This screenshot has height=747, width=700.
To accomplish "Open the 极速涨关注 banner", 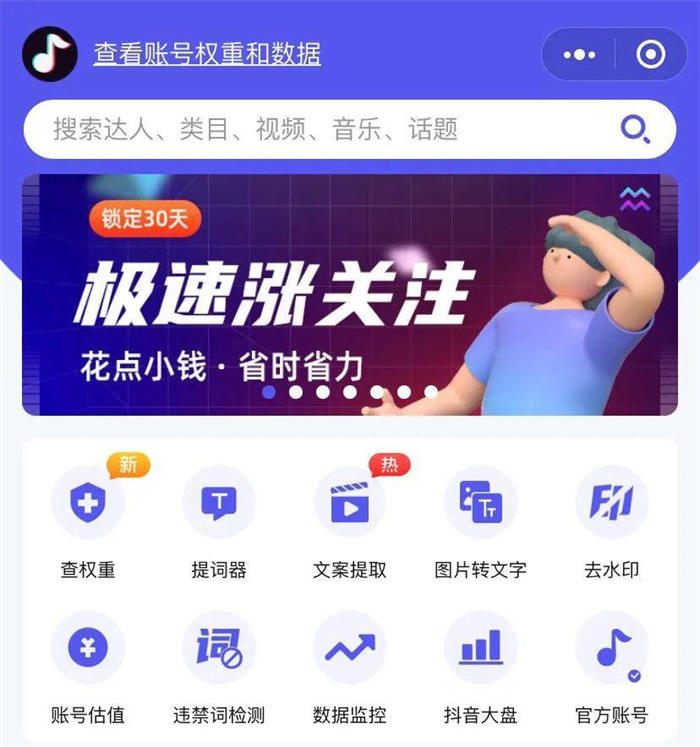I will 349,295.
